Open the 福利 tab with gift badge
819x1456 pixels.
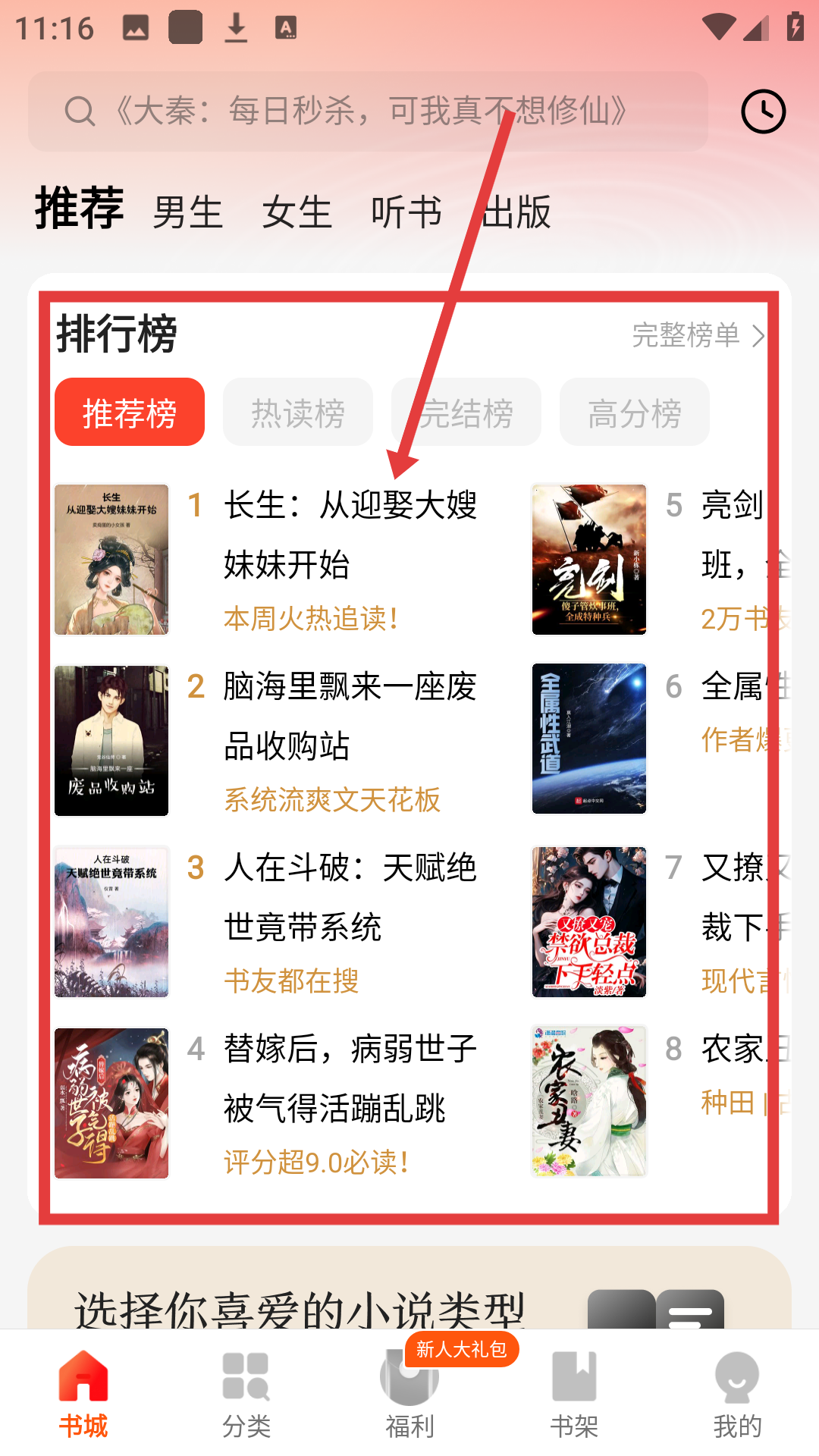click(x=409, y=1395)
